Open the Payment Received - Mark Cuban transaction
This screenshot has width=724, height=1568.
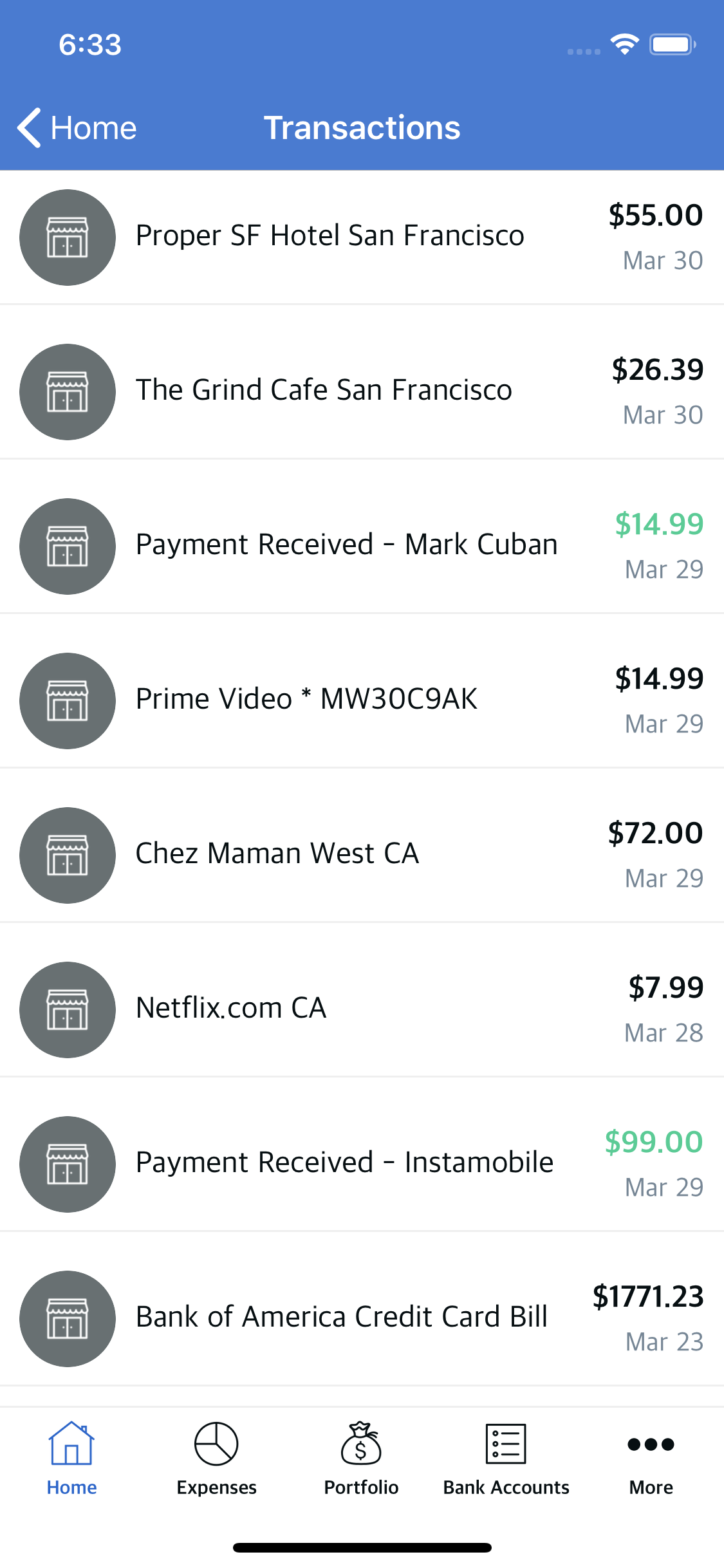pos(346,545)
